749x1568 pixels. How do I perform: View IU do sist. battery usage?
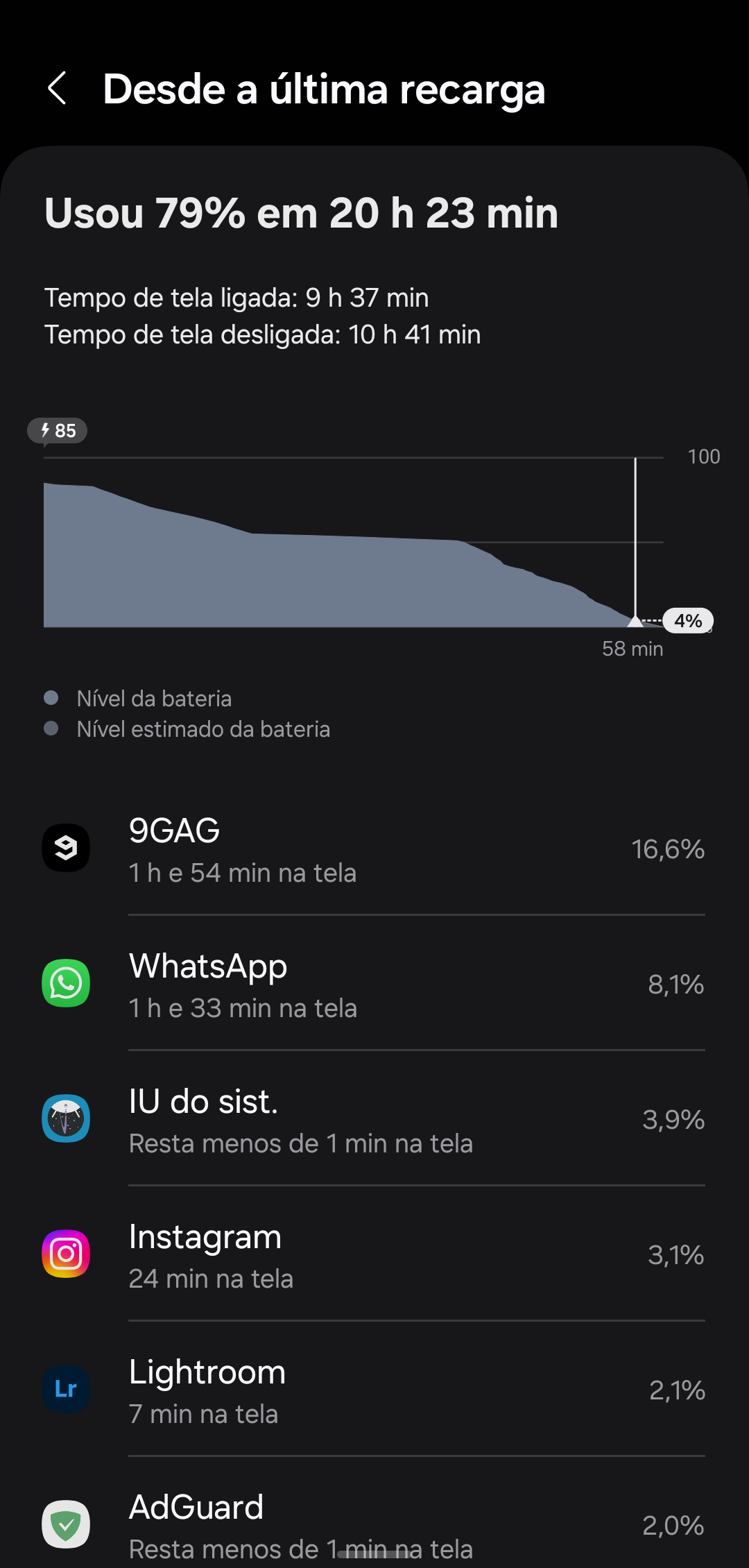click(x=374, y=1118)
